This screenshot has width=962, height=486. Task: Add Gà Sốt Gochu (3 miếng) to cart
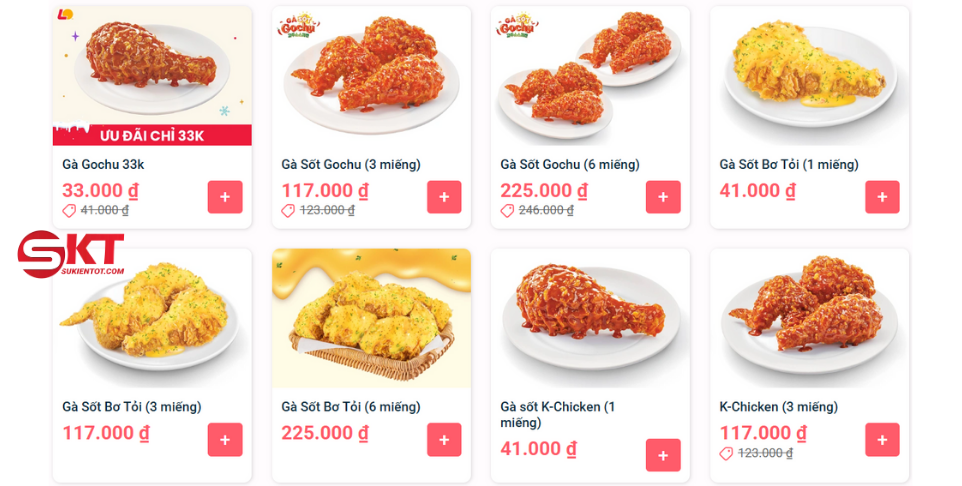click(444, 197)
